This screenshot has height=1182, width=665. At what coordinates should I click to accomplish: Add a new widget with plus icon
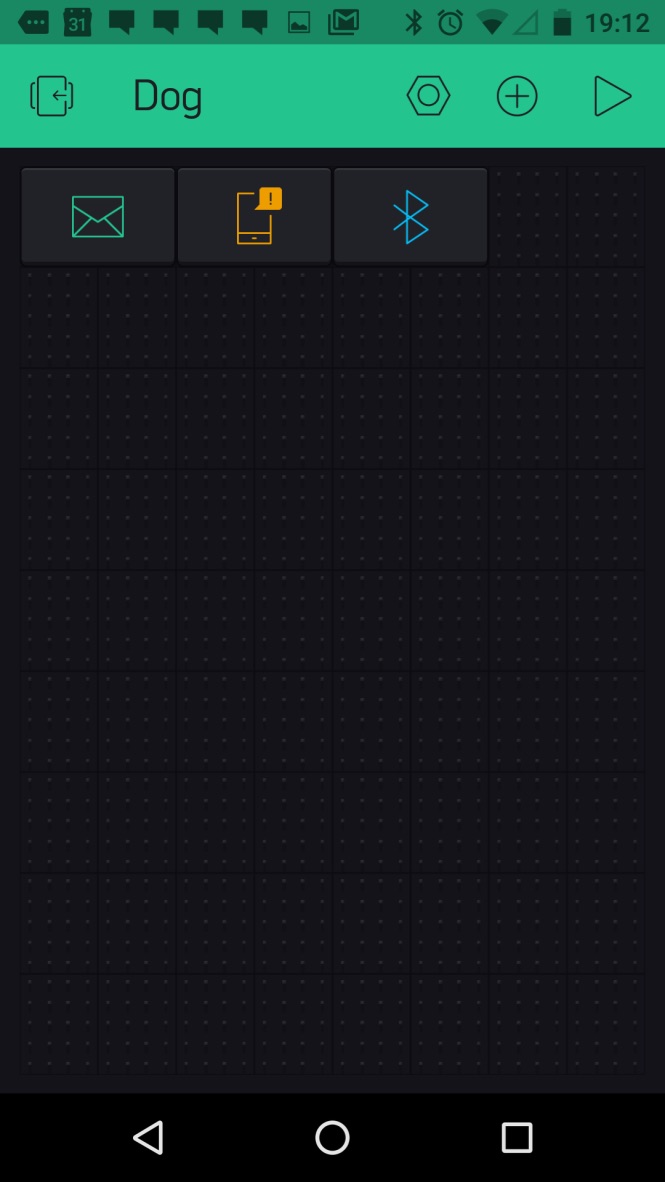(517, 96)
